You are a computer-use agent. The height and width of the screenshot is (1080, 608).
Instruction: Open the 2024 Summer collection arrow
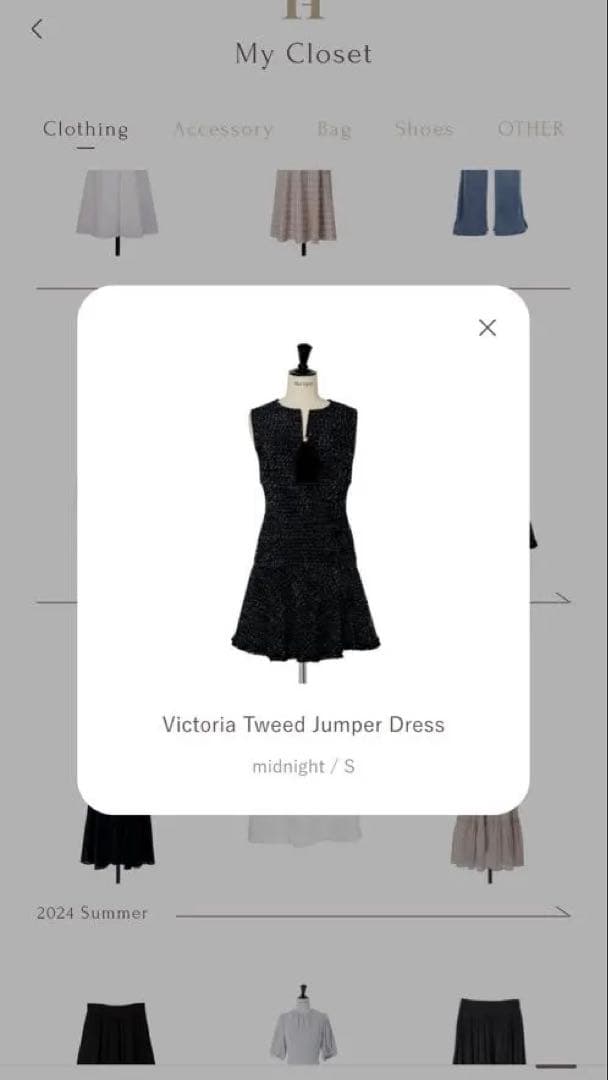coord(561,912)
